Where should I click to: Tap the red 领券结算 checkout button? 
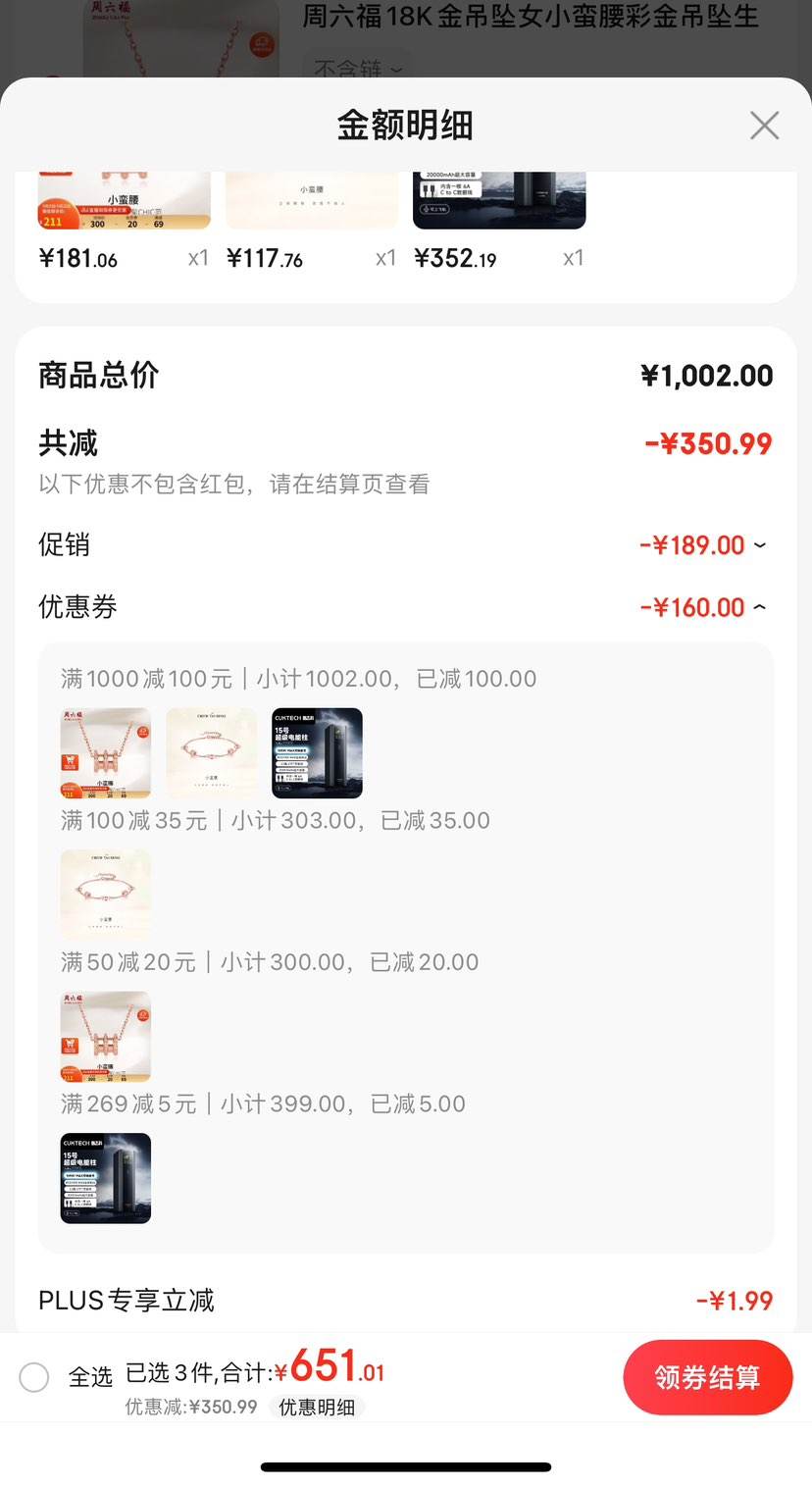(x=708, y=1377)
